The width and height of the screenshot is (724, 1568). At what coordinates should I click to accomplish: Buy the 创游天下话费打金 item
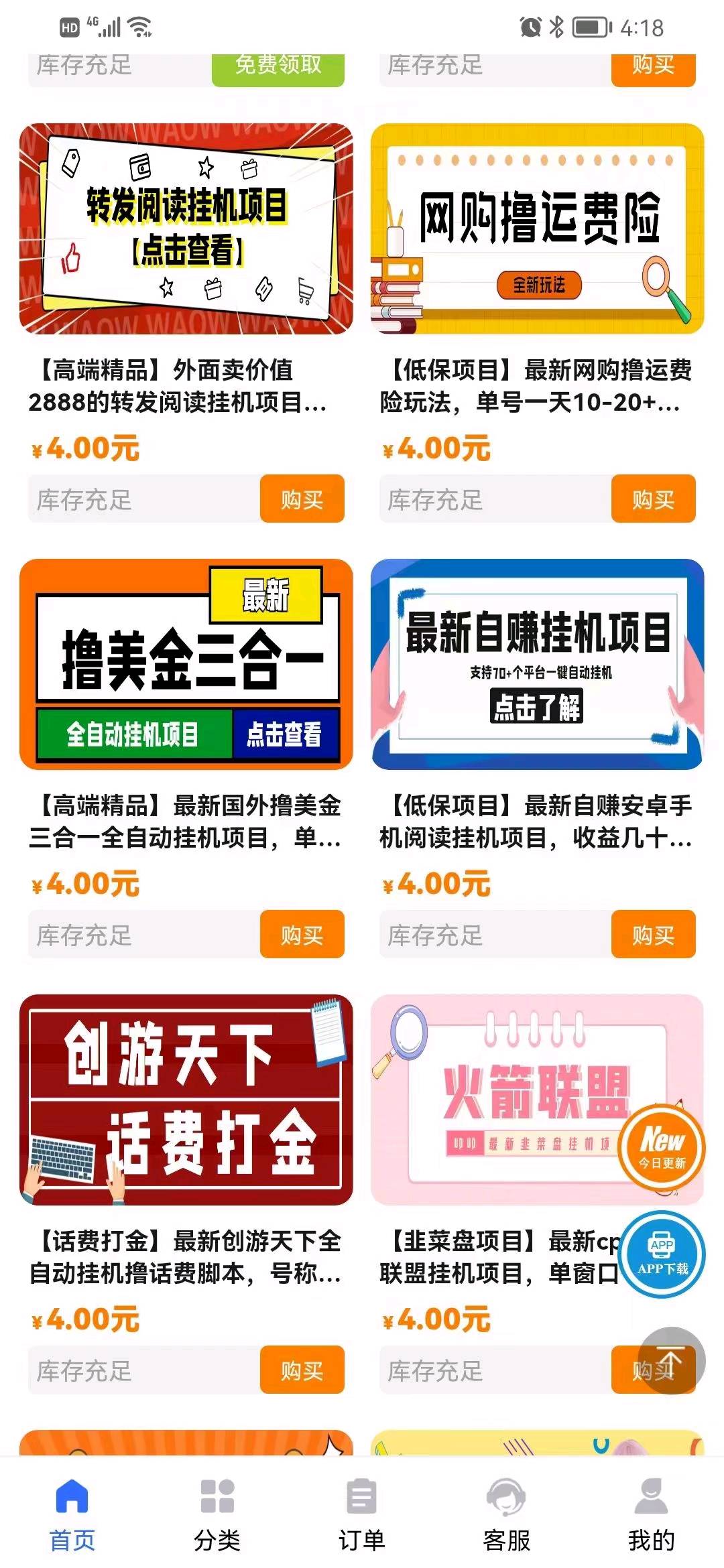(x=302, y=1370)
